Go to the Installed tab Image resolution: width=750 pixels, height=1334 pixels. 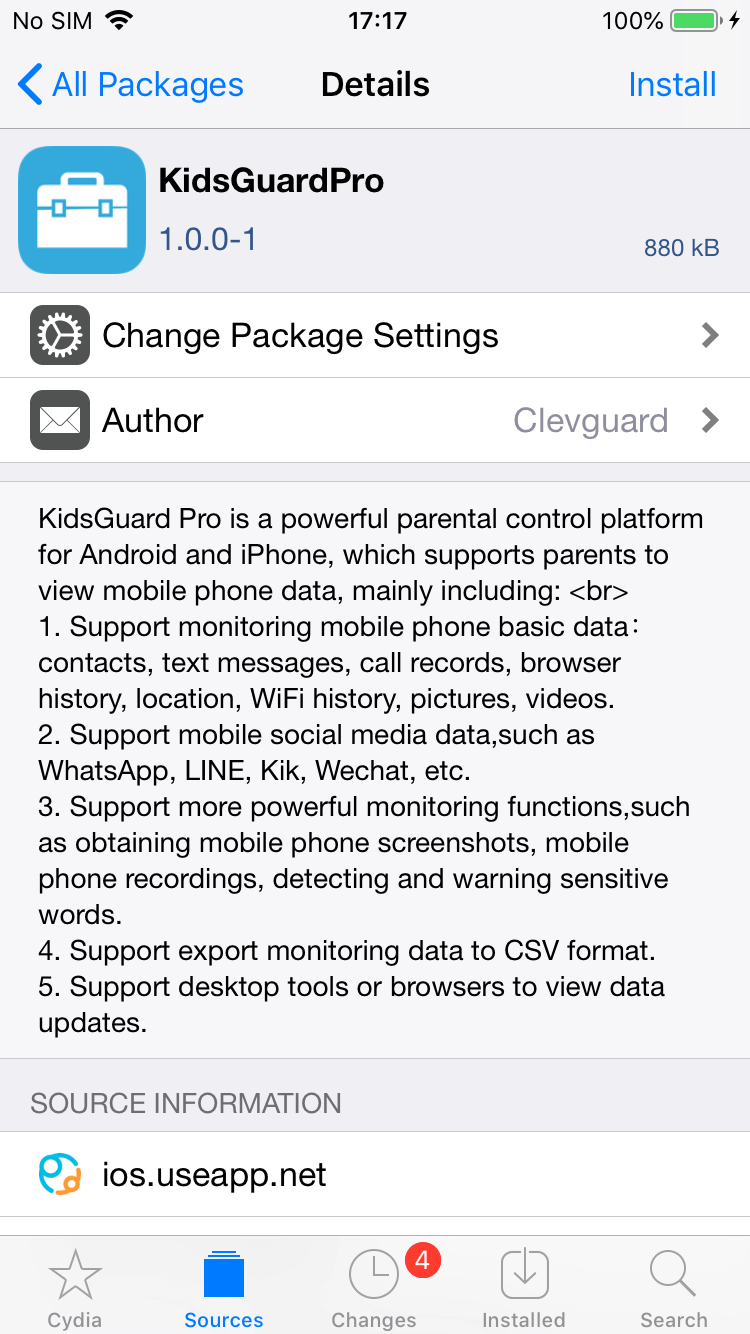[524, 1286]
